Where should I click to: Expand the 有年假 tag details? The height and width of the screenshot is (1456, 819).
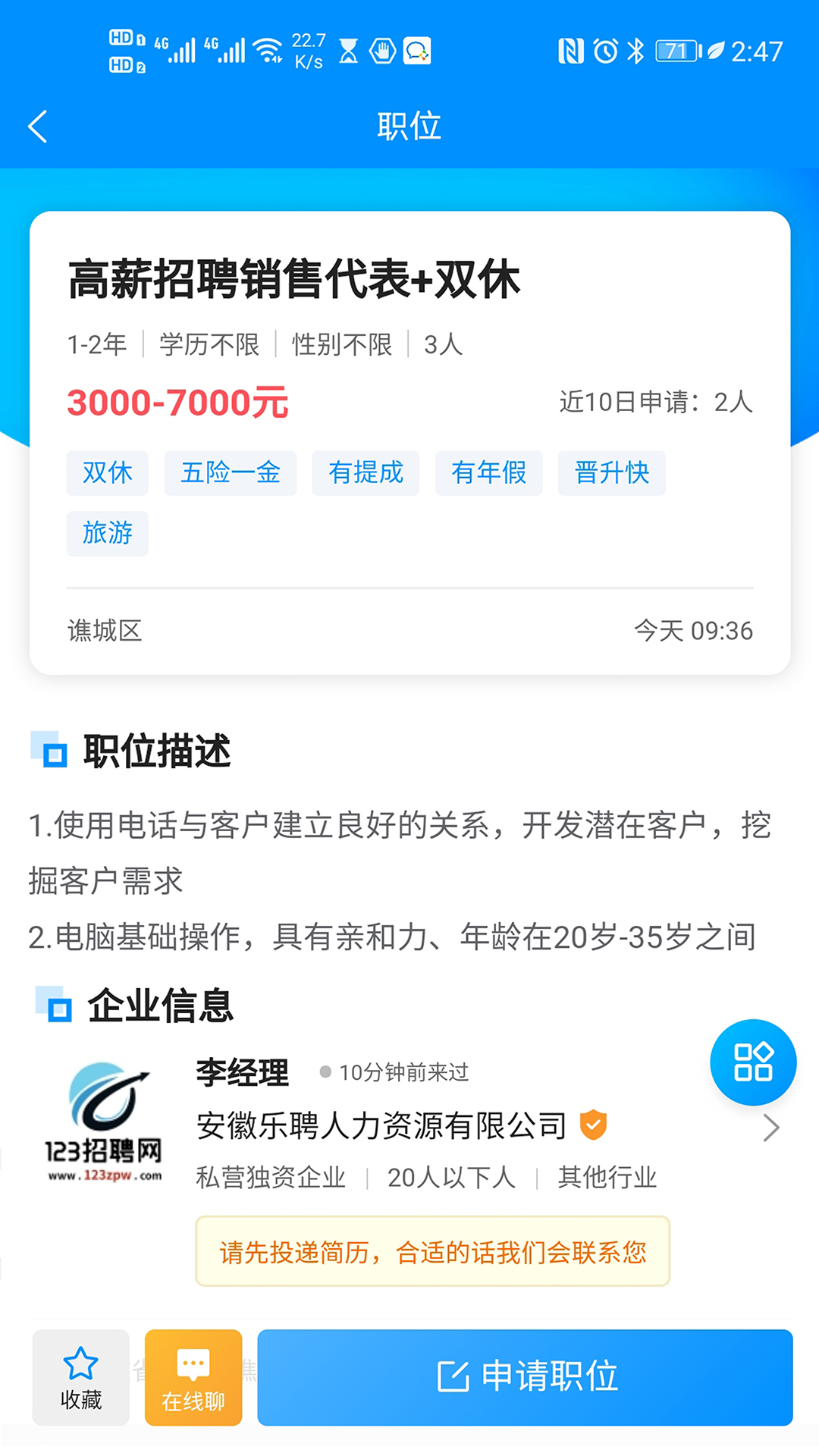pos(488,472)
